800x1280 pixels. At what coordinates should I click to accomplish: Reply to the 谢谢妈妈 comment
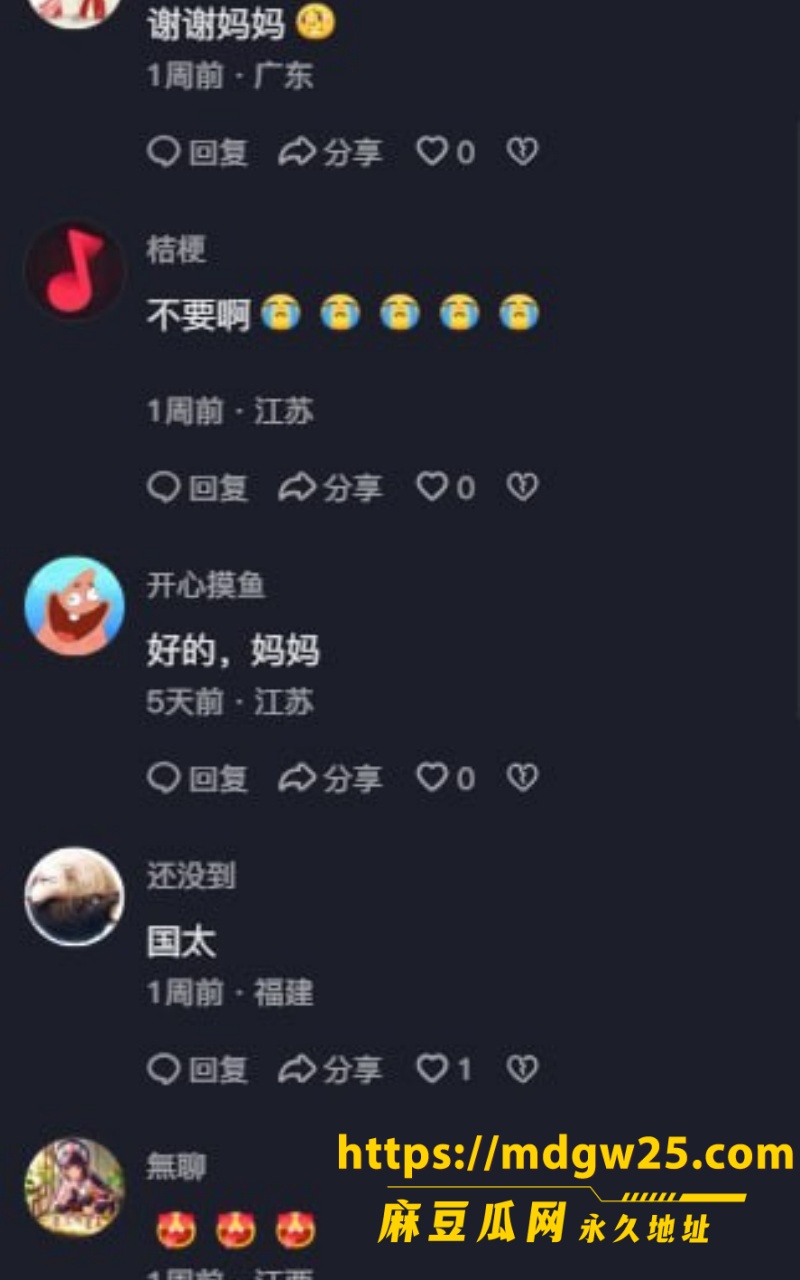(x=197, y=152)
